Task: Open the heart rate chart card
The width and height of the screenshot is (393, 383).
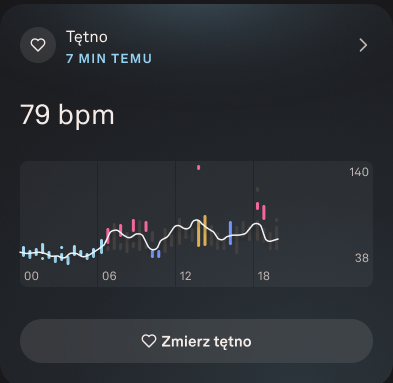Action: coord(196,224)
